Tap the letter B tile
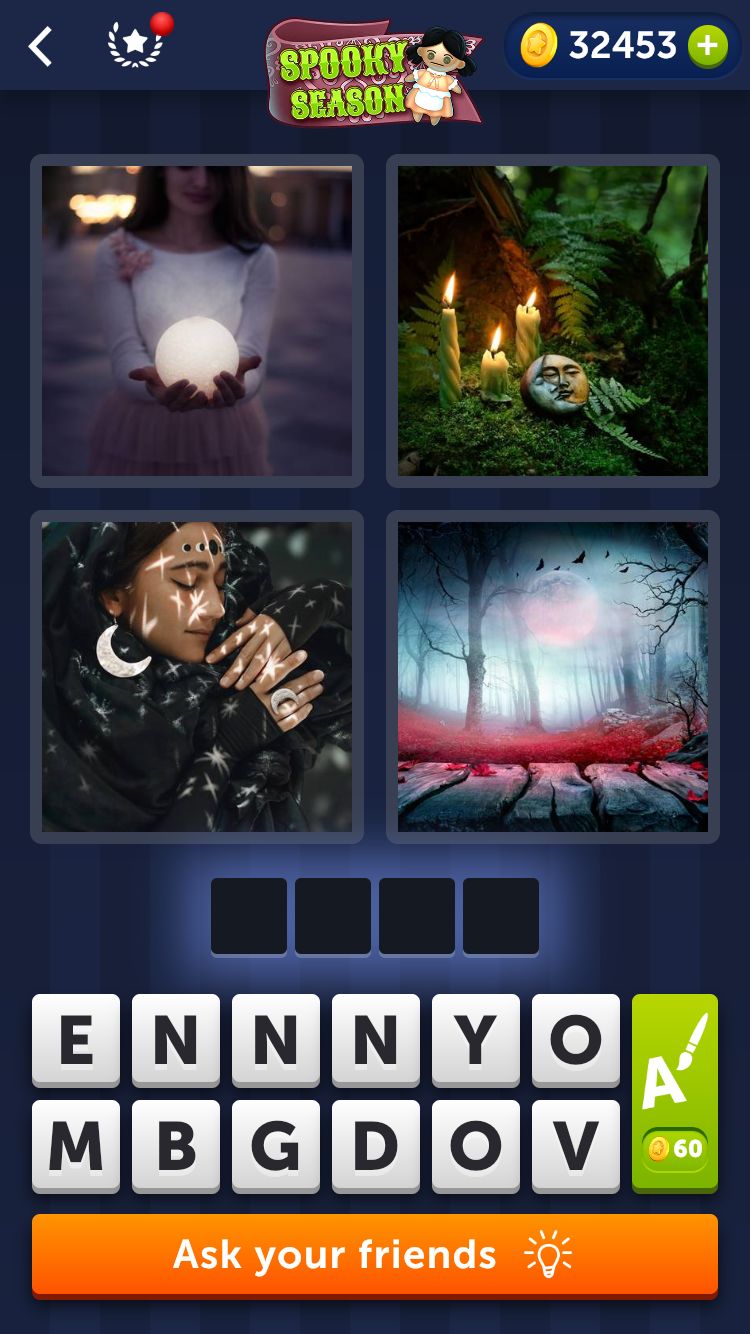The height and width of the screenshot is (1334, 750). pos(176,1146)
